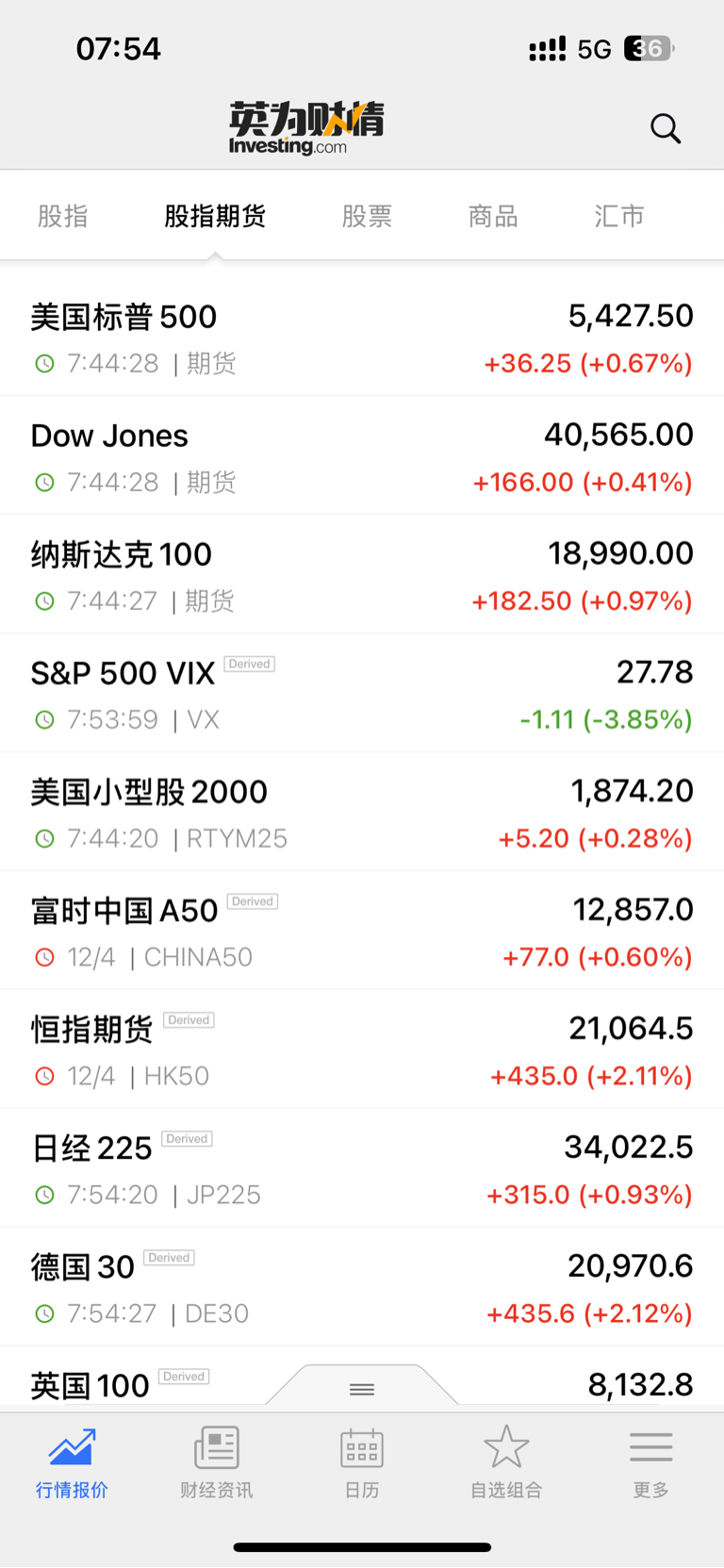724x1568 pixels.
Task: Switch to the 商品 tab
Action: pos(492,215)
